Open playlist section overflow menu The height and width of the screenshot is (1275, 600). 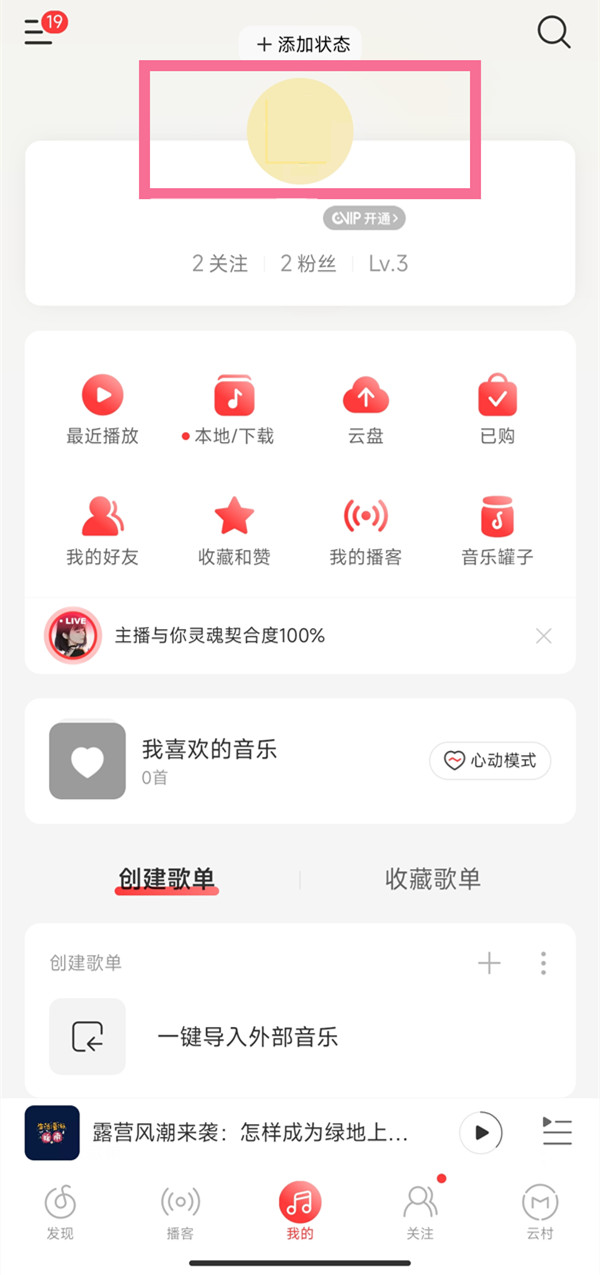543,963
